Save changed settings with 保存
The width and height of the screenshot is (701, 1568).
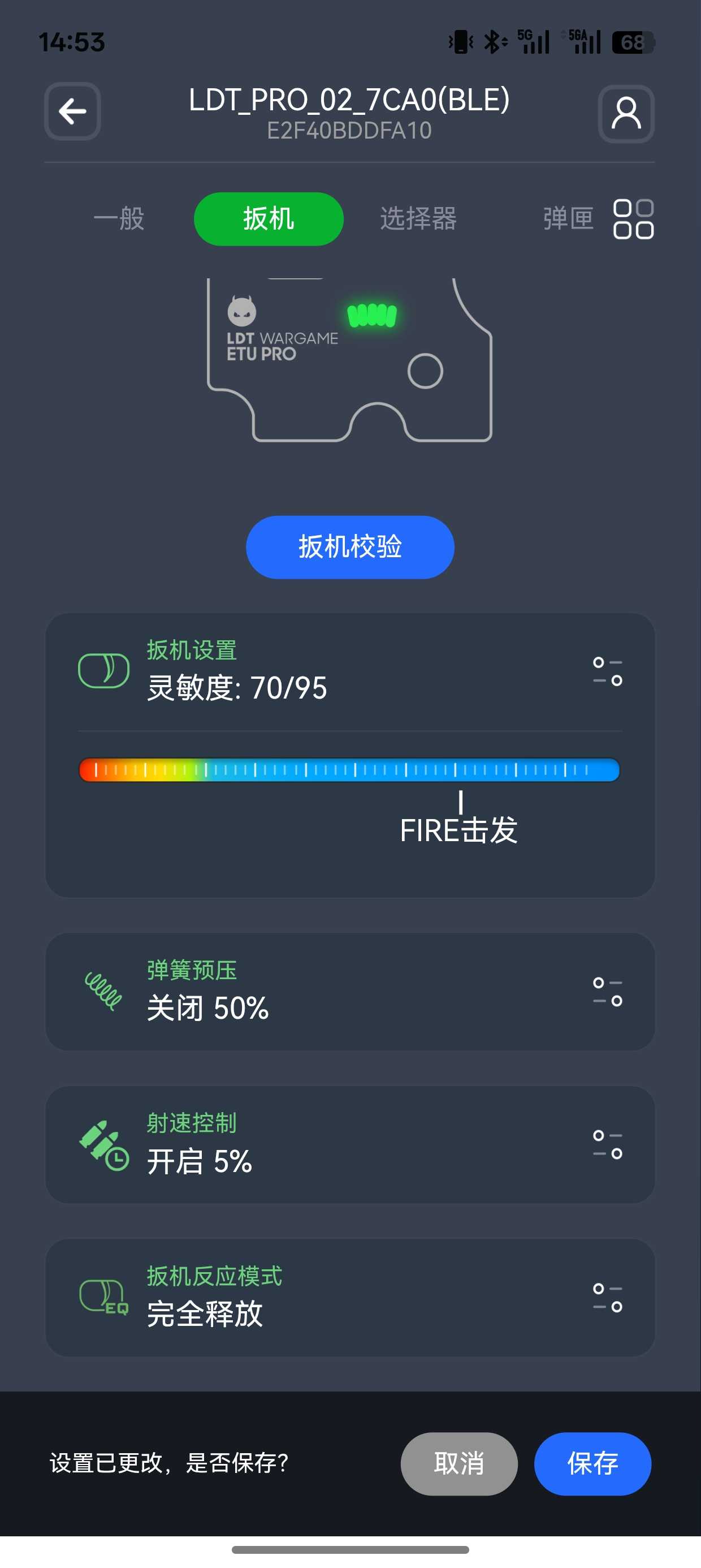[x=592, y=1463]
